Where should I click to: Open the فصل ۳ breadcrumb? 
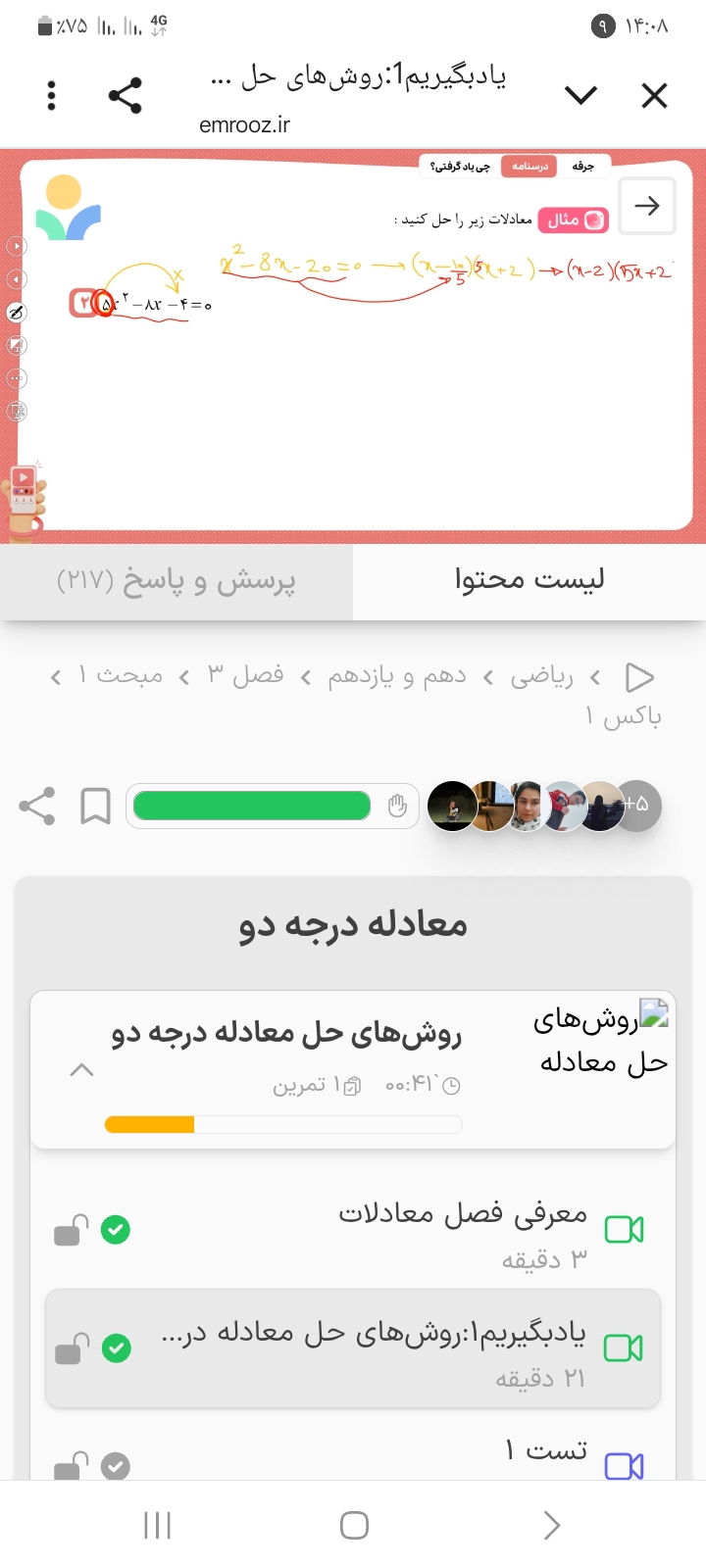(245, 676)
